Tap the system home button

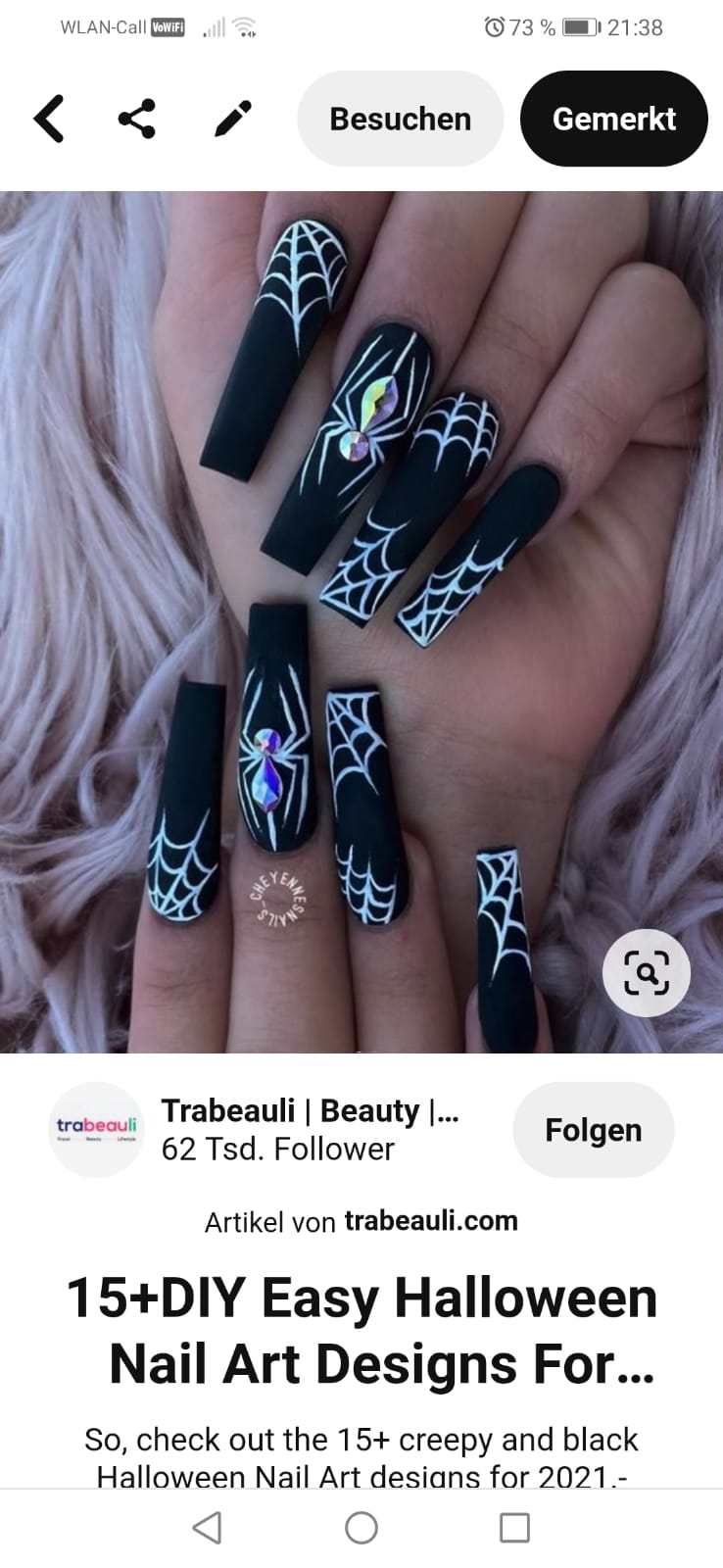361,1527
